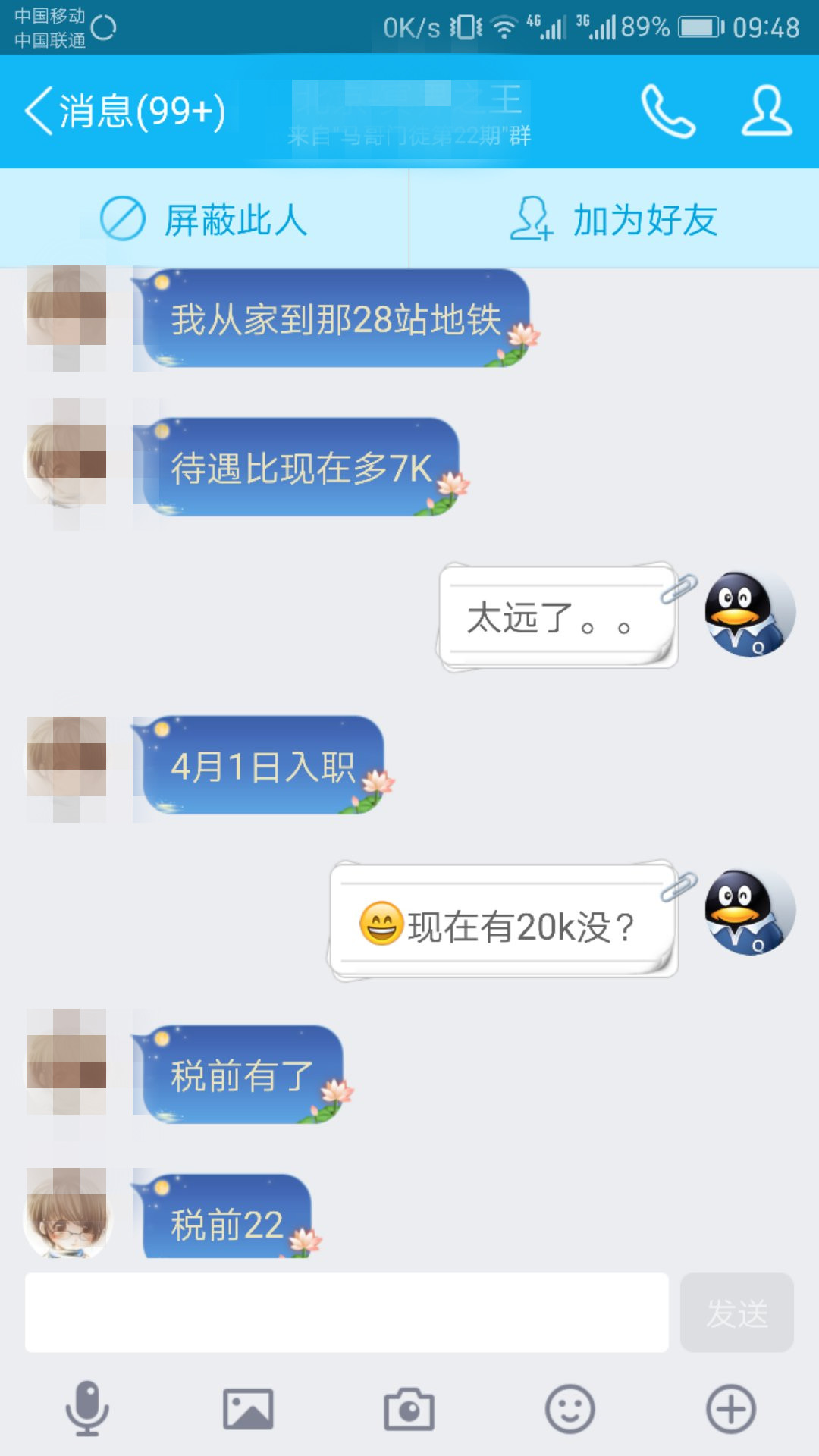This screenshot has height=1456, width=819.
Task: Start a voice call with this contact
Action: pos(667,111)
